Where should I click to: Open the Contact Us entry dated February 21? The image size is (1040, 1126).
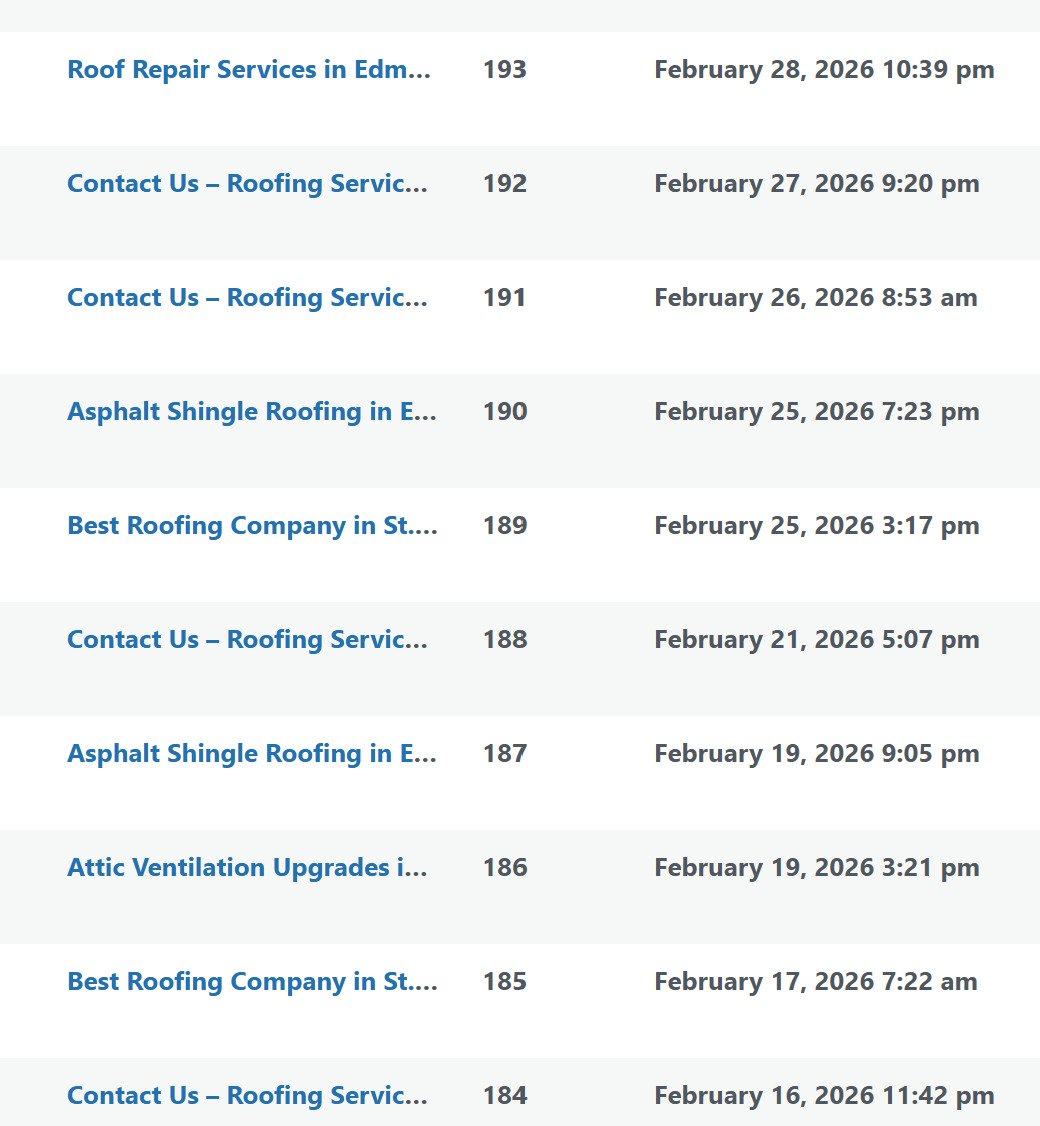tap(248, 639)
